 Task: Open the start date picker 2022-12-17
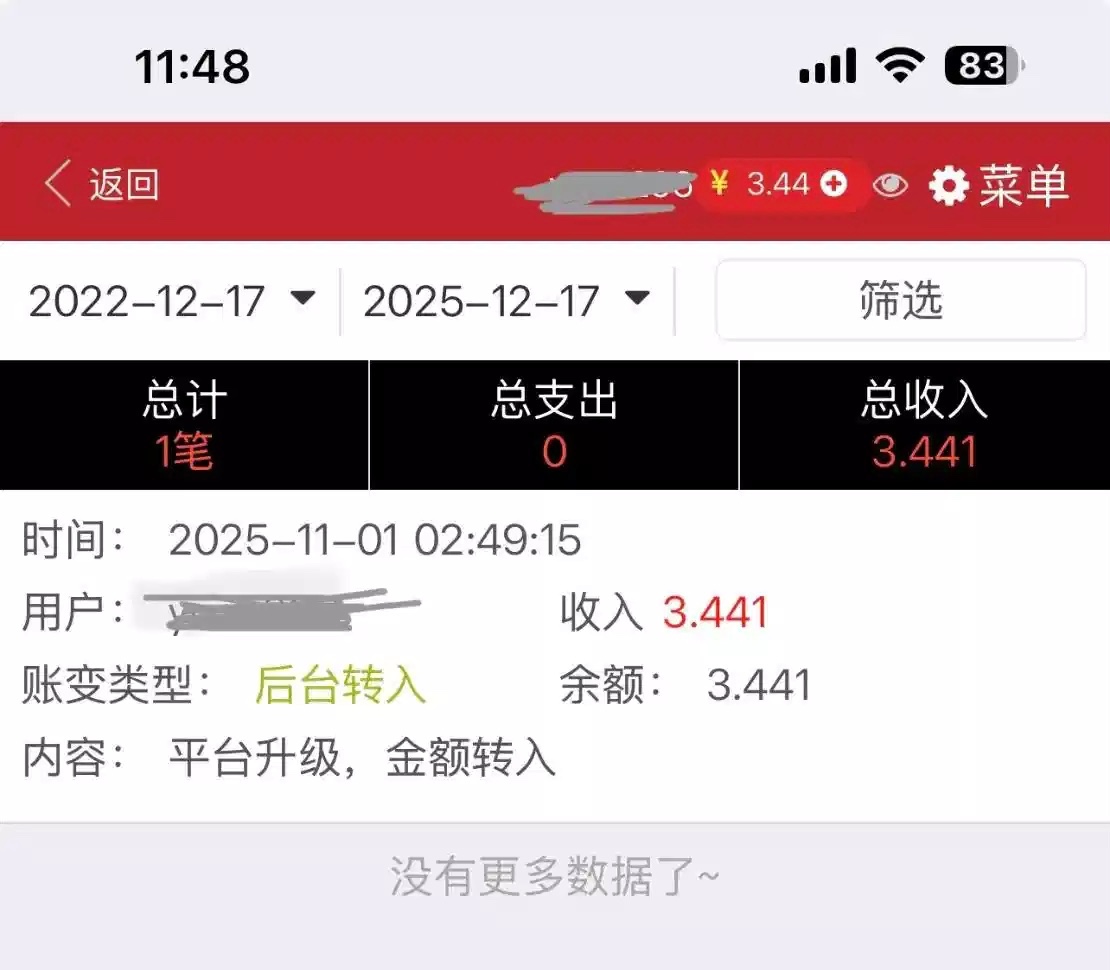coord(171,300)
